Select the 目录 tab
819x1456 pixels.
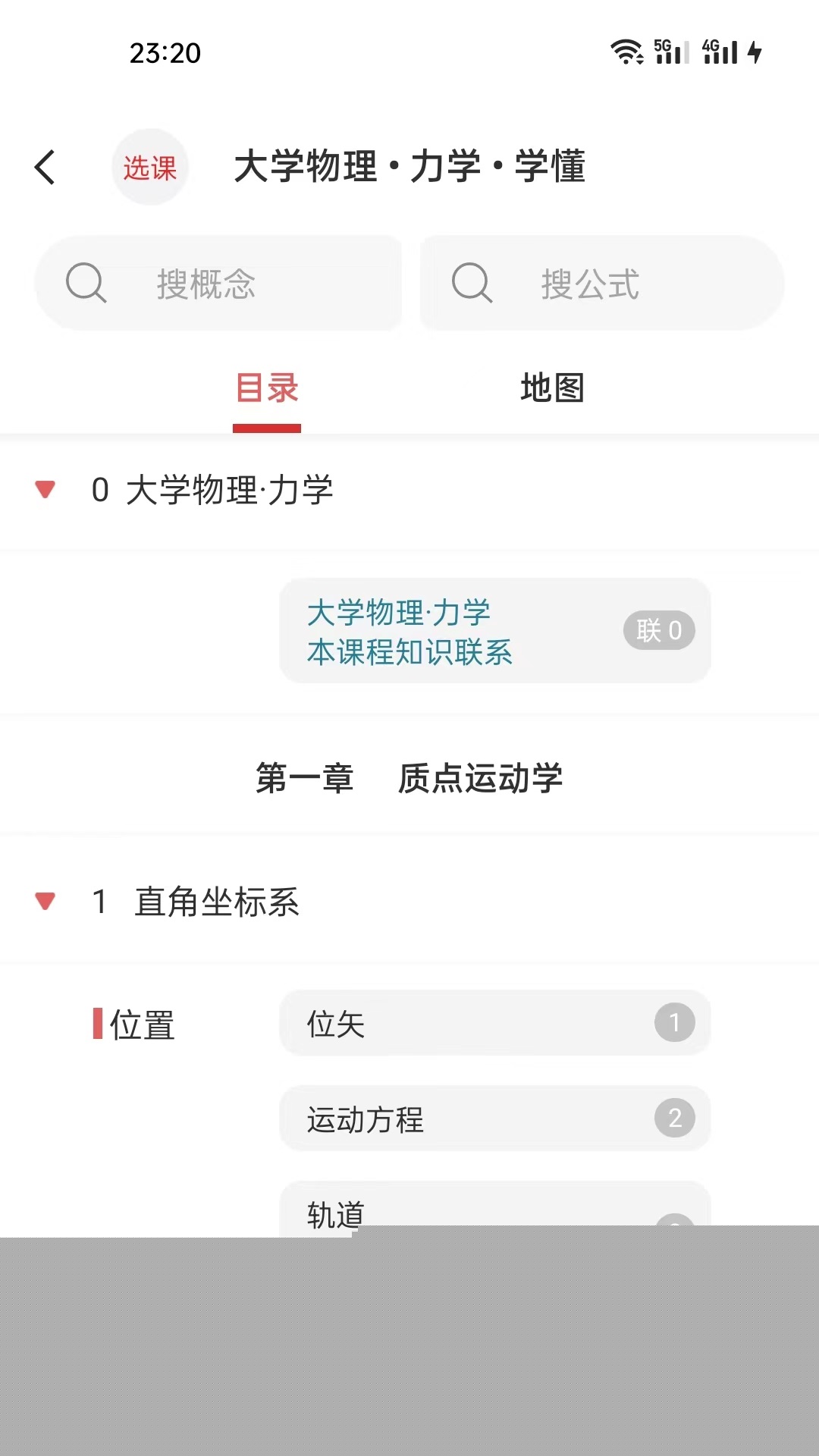click(x=267, y=388)
